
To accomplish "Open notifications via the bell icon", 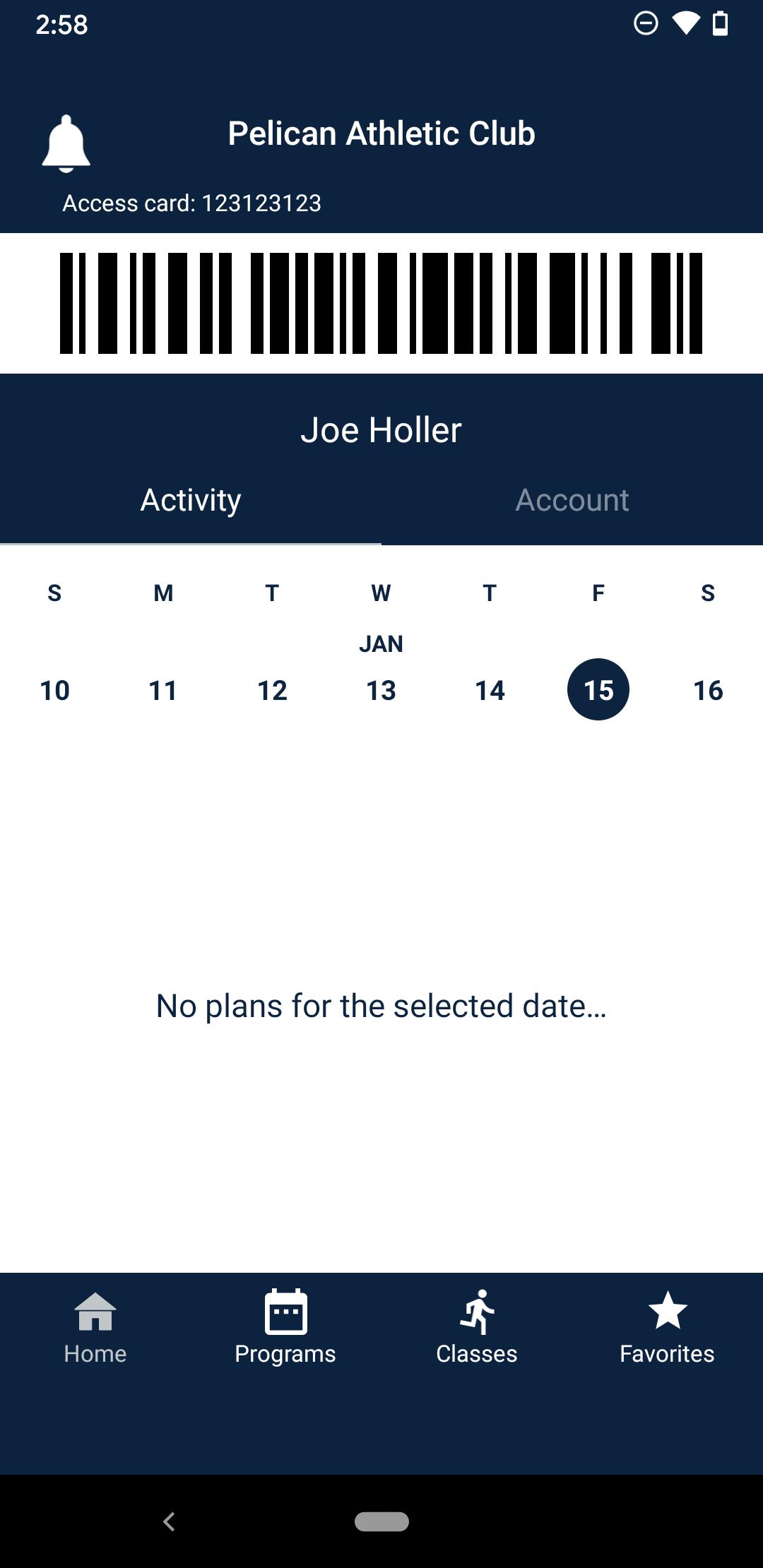I will (x=66, y=143).
